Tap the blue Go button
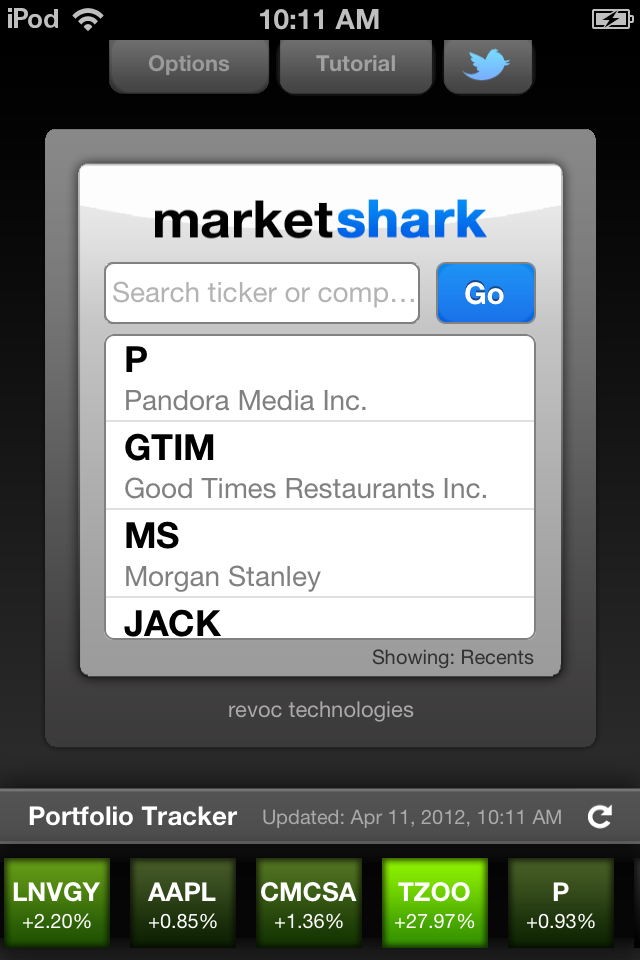 [x=485, y=293]
